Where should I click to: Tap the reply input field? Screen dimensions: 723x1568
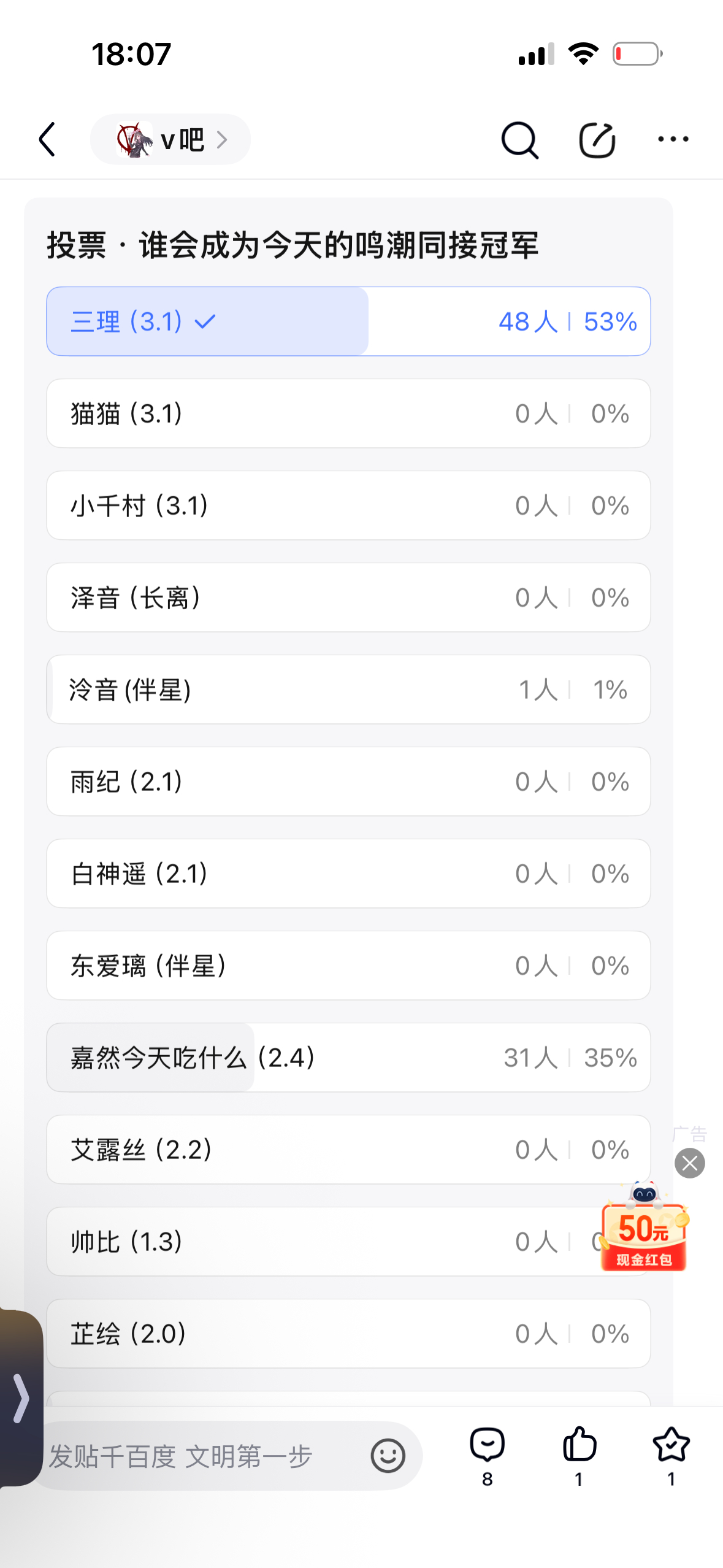202,1456
